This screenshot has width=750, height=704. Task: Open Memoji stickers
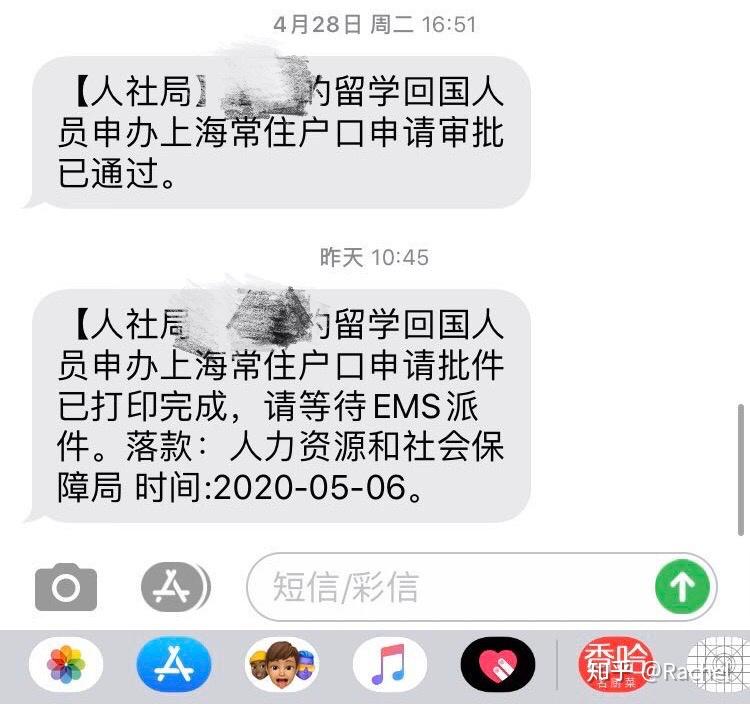coord(282,665)
